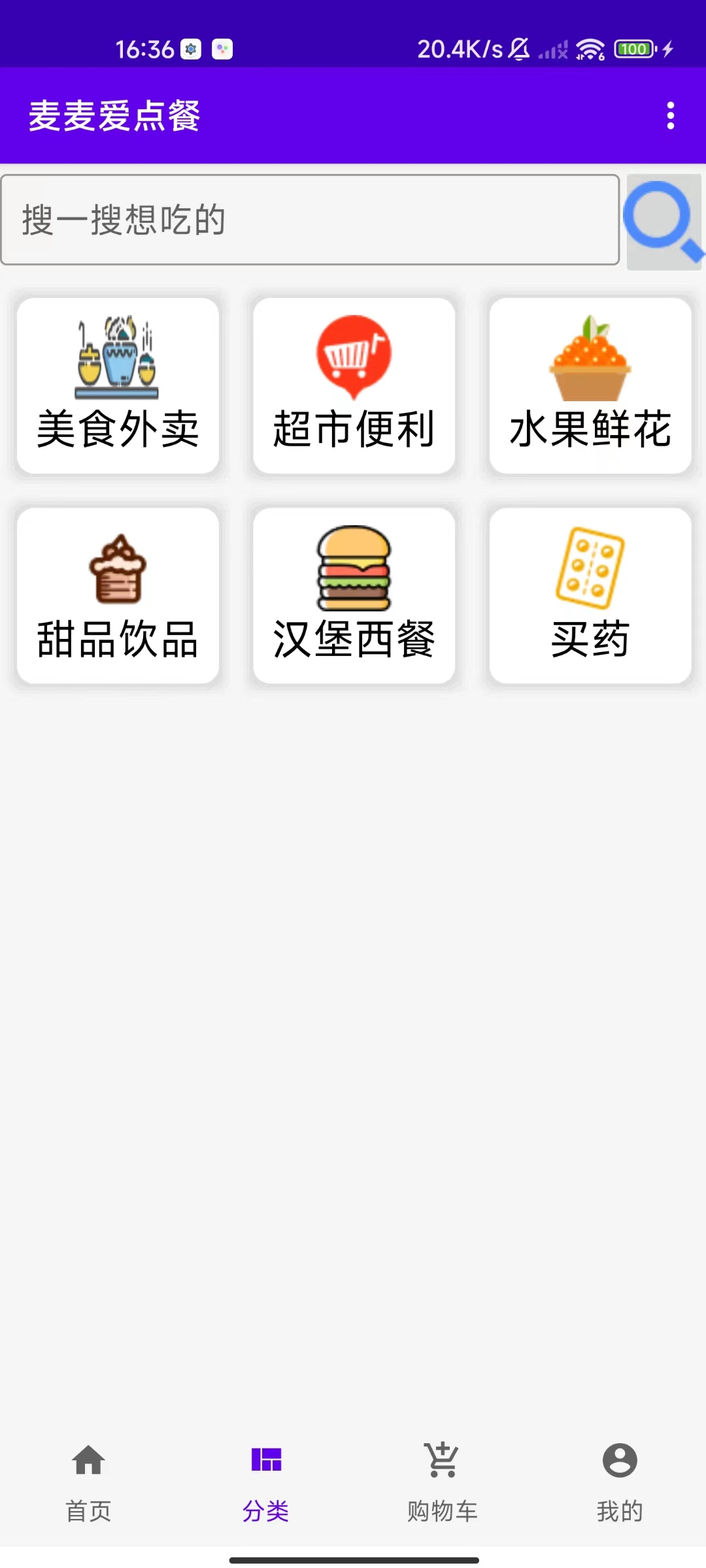Tap the 水果鲜花 fruit basket icon
Image resolution: width=706 pixels, height=1568 pixels.
point(589,358)
